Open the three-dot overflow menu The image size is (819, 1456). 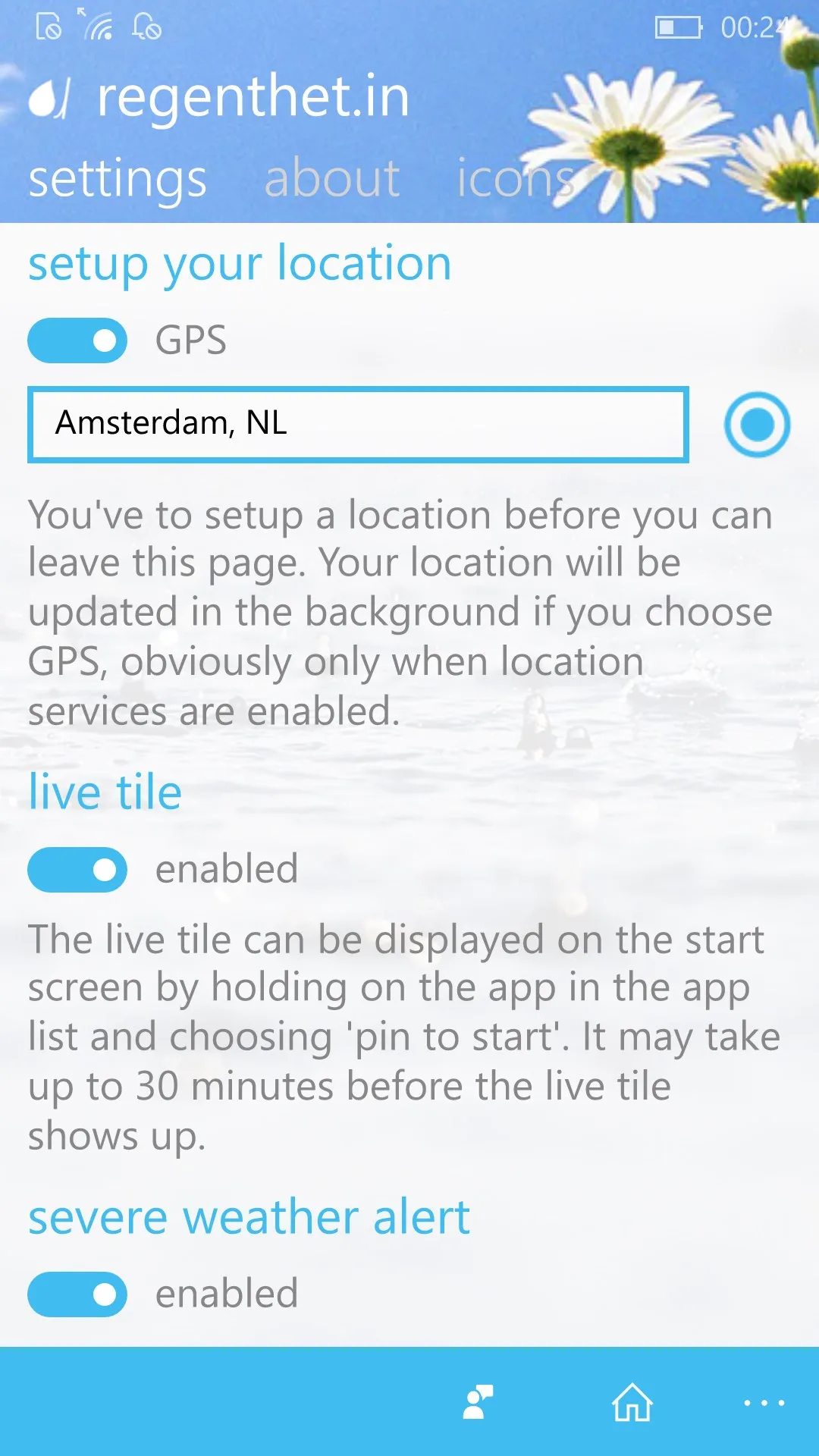click(764, 1402)
